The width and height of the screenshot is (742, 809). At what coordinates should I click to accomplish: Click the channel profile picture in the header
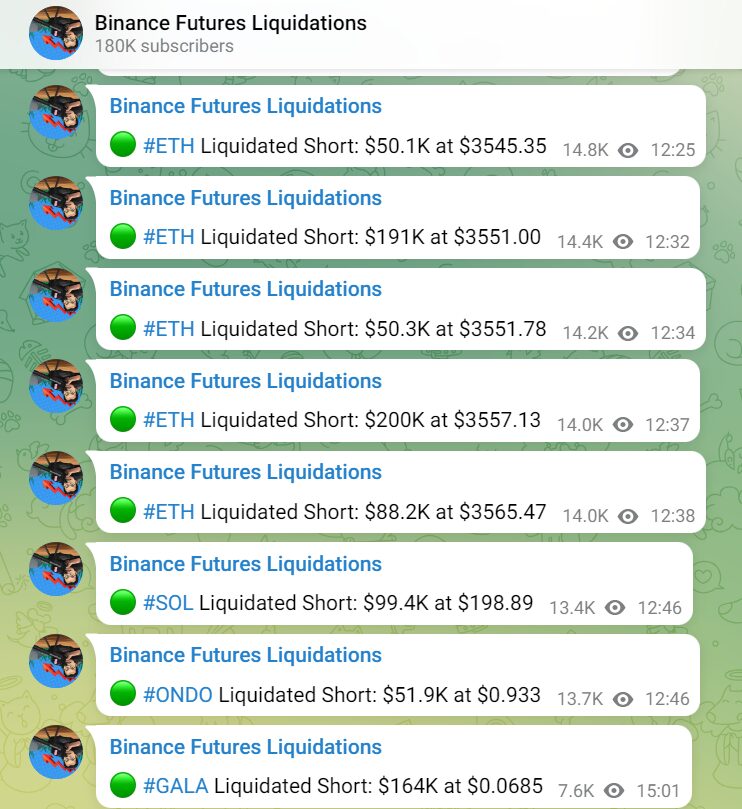[x=55, y=32]
